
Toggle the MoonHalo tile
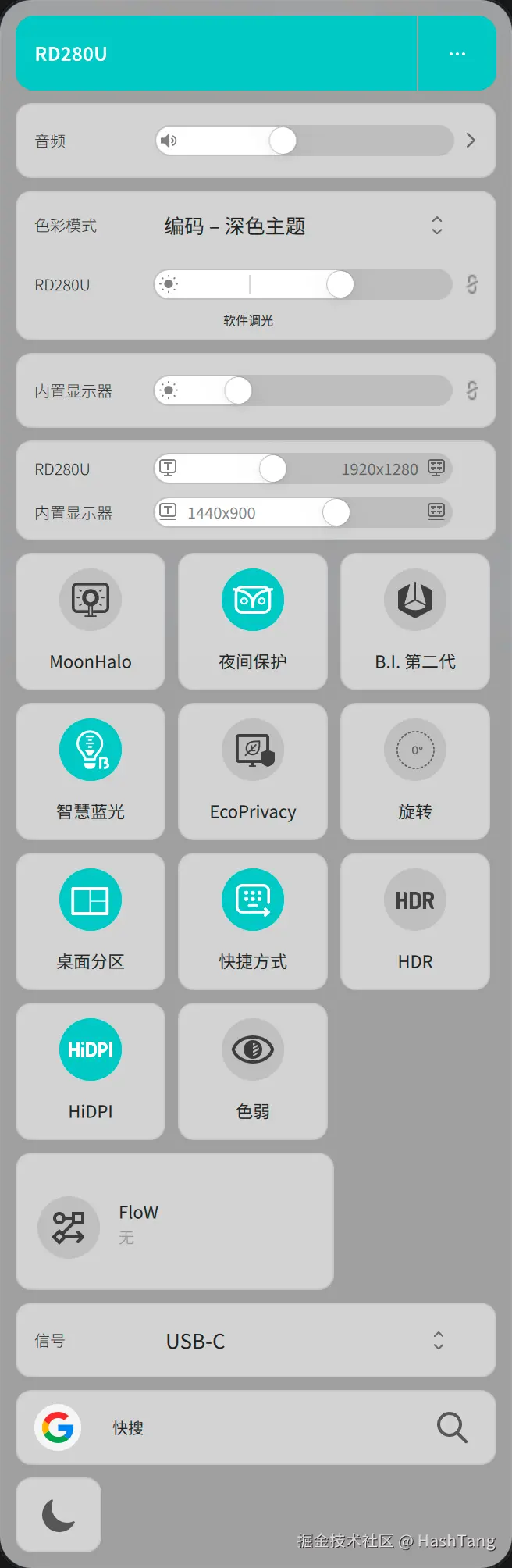[x=91, y=622]
